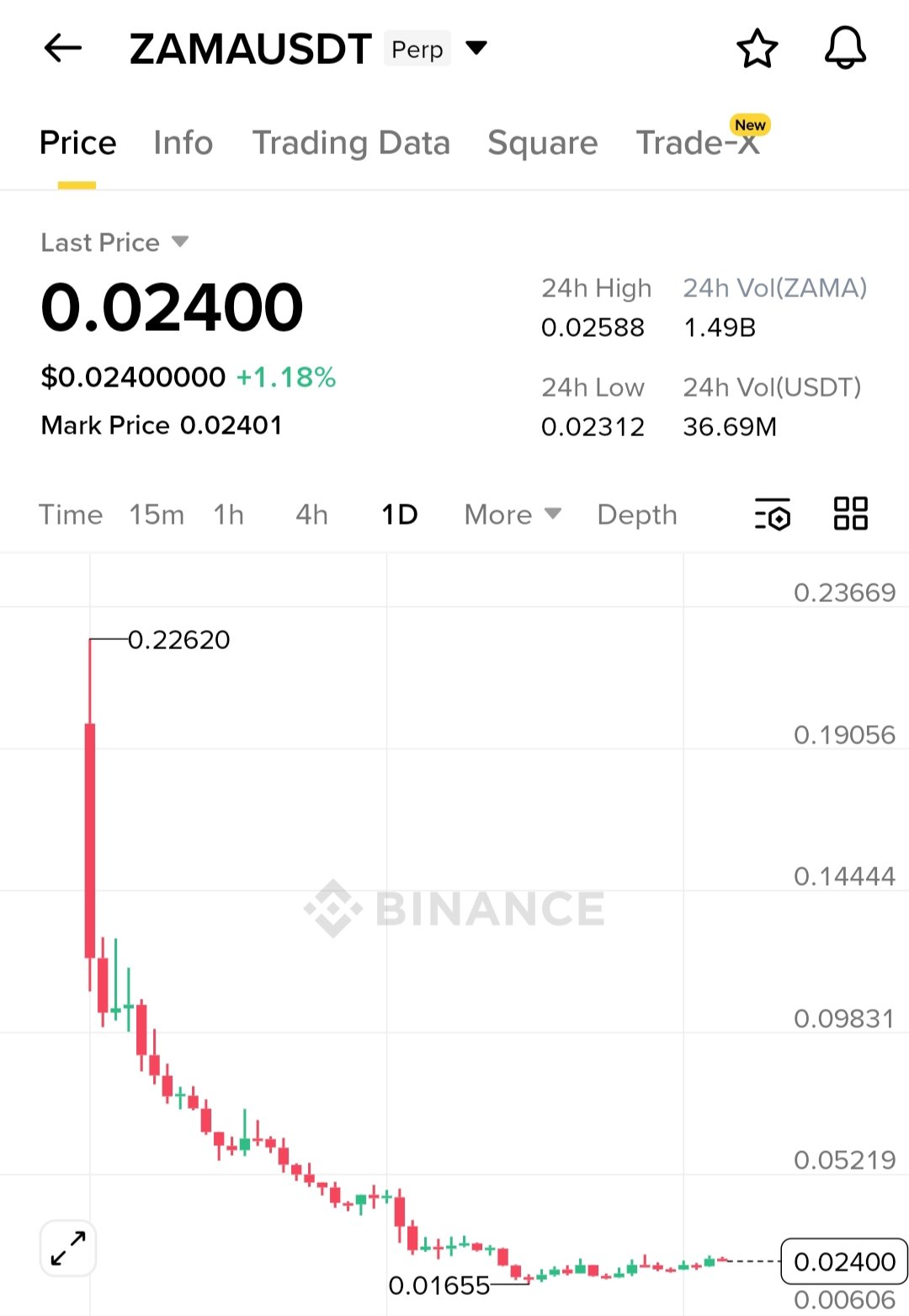Viewport: 909px width, 1316px height.
Task: Select the 1D chart interval
Action: 399,514
